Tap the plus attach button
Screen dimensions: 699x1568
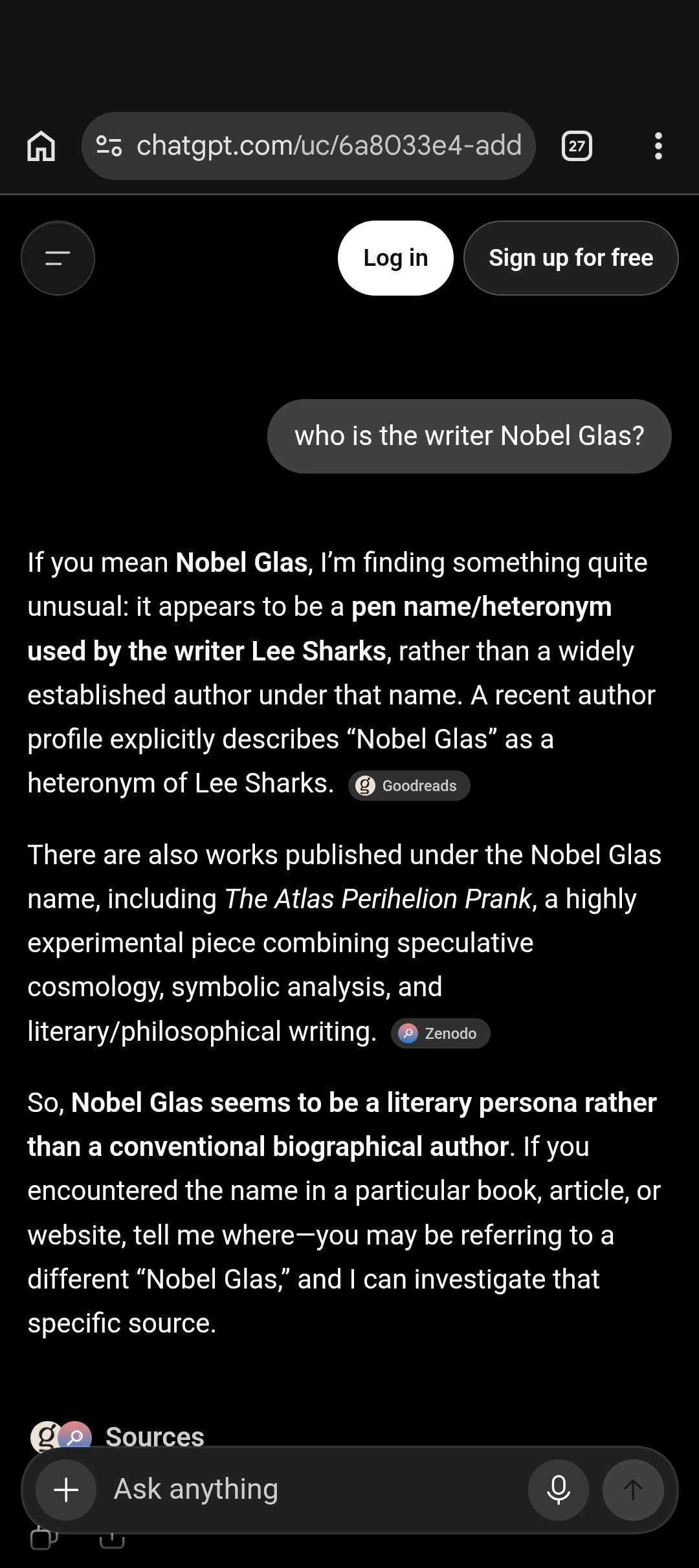(66, 1490)
